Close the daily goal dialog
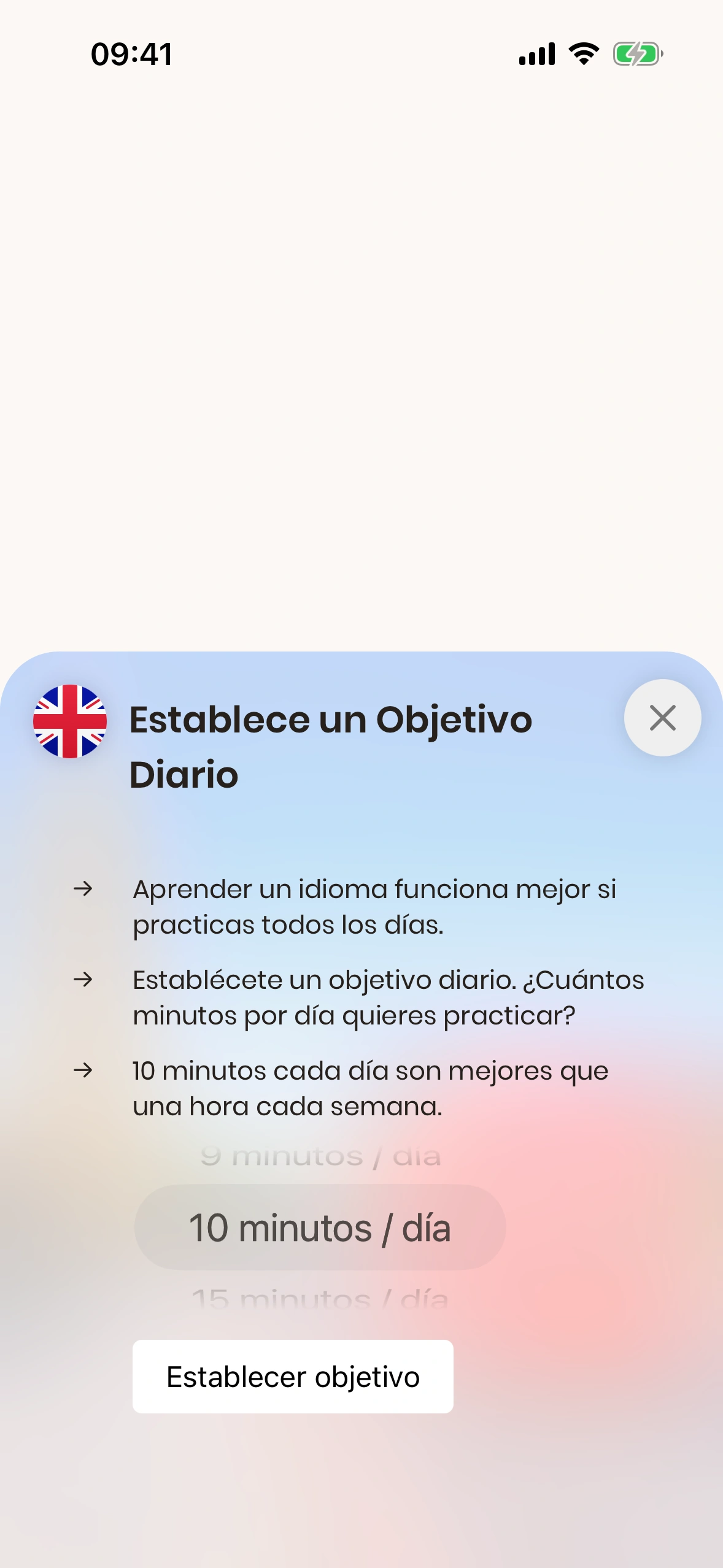Screen dimensions: 723x1568 click(x=662, y=718)
